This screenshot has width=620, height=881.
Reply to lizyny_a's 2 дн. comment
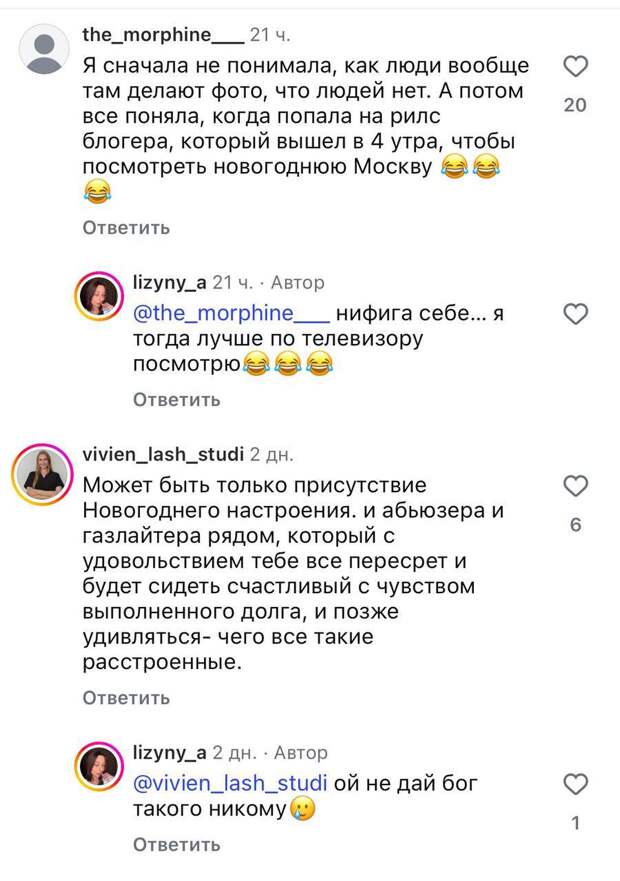177,845
